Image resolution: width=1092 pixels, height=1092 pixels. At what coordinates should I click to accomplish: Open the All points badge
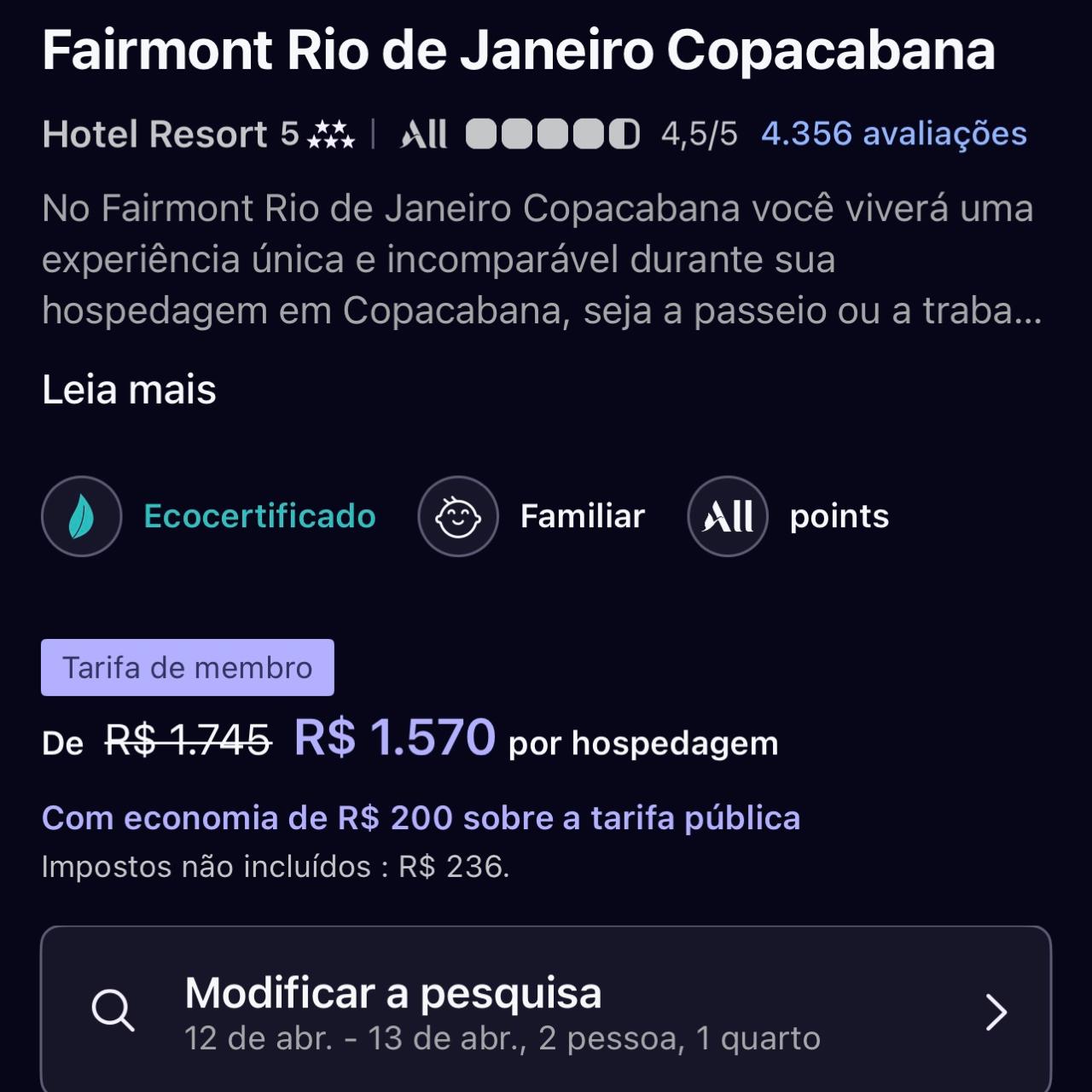789,516
